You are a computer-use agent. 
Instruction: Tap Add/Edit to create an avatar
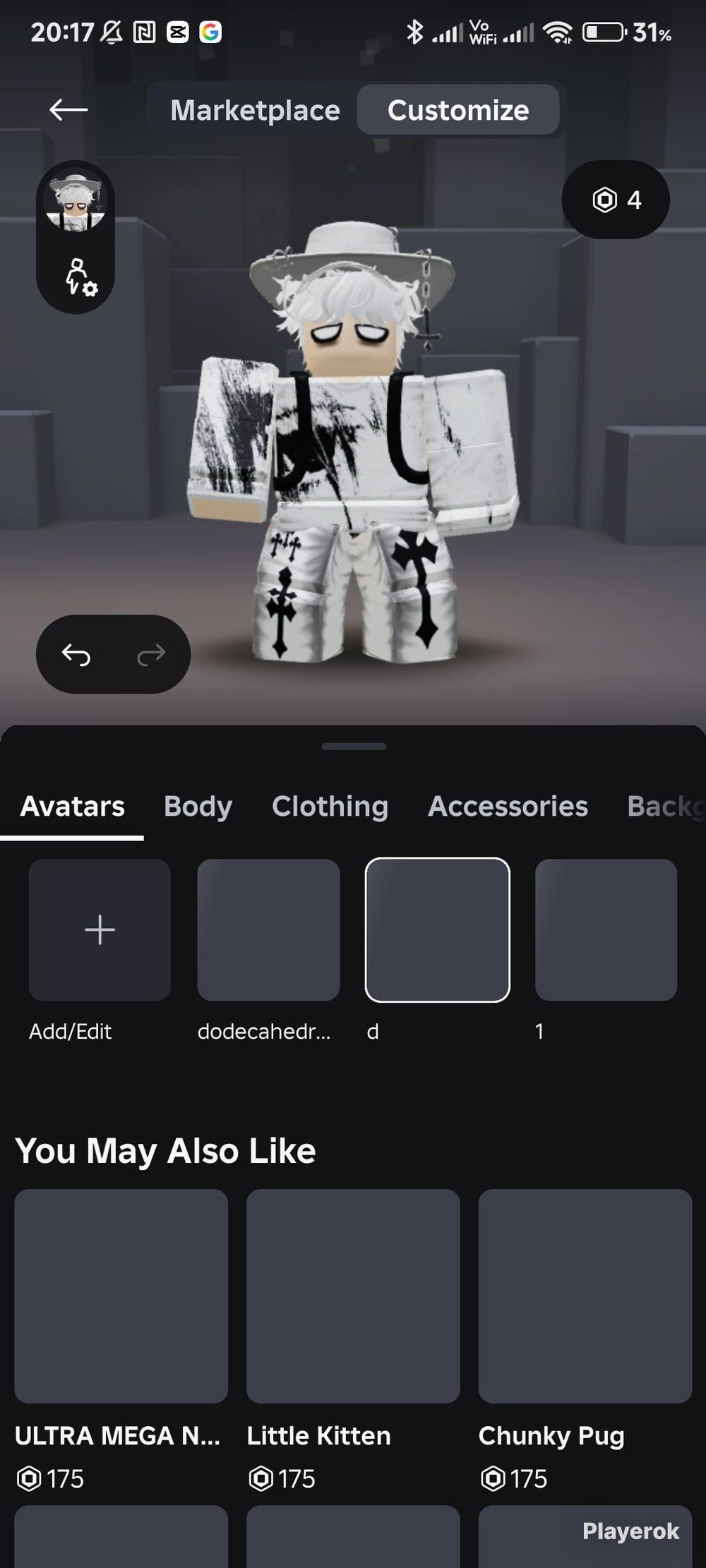coord(100,929)
